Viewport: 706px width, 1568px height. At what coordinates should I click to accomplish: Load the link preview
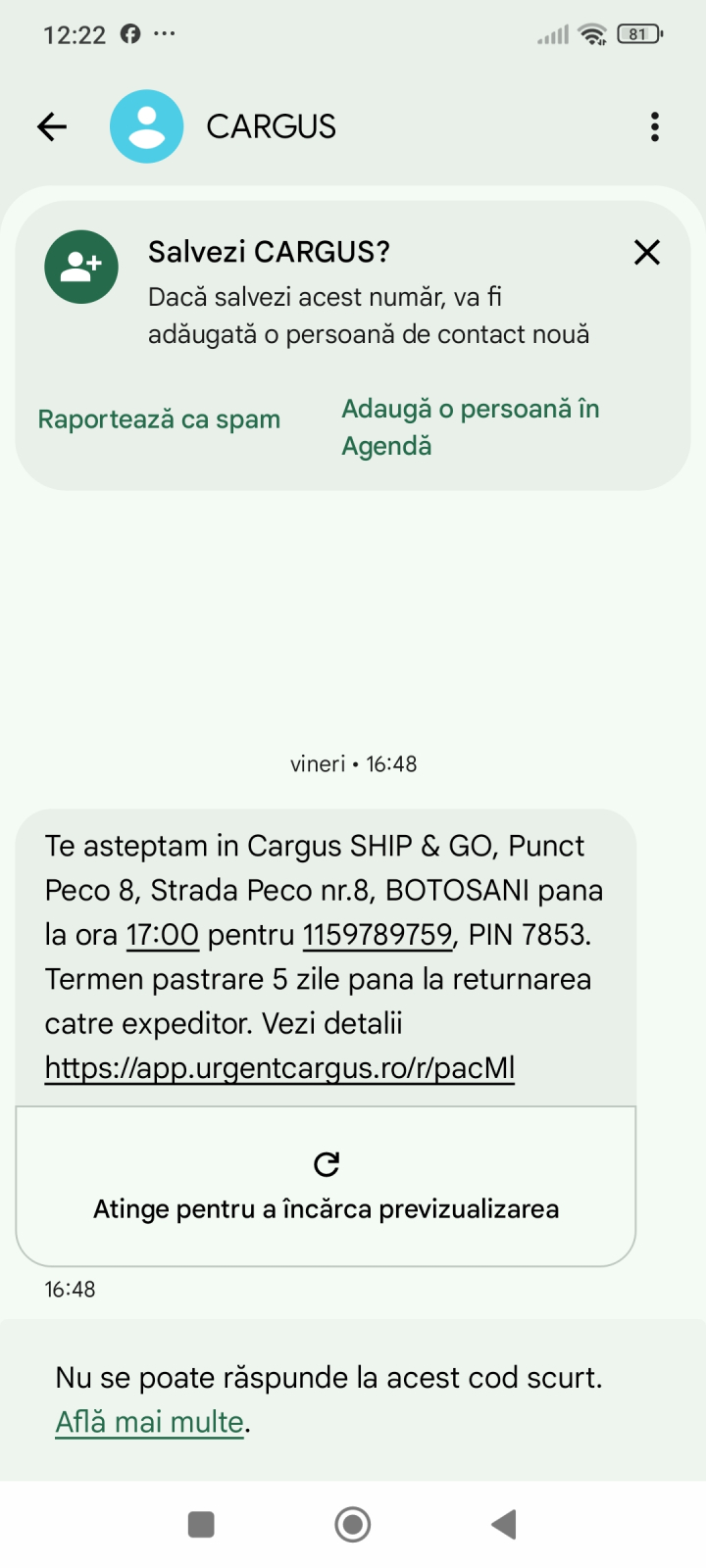326,1186
